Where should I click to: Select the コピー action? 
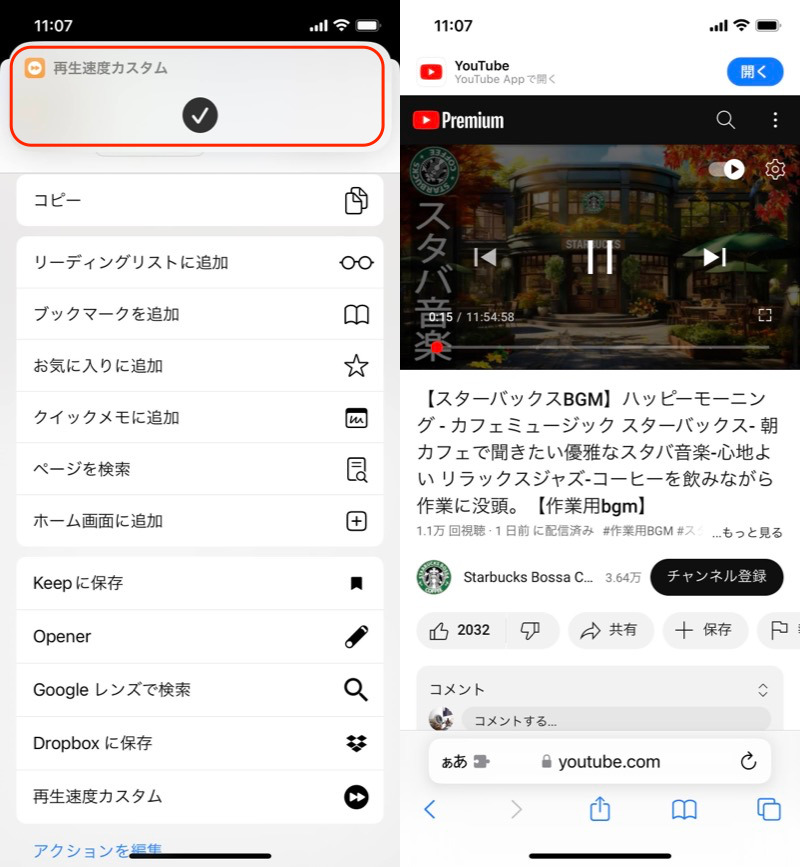pyautogui.click(x=200, y=200)
